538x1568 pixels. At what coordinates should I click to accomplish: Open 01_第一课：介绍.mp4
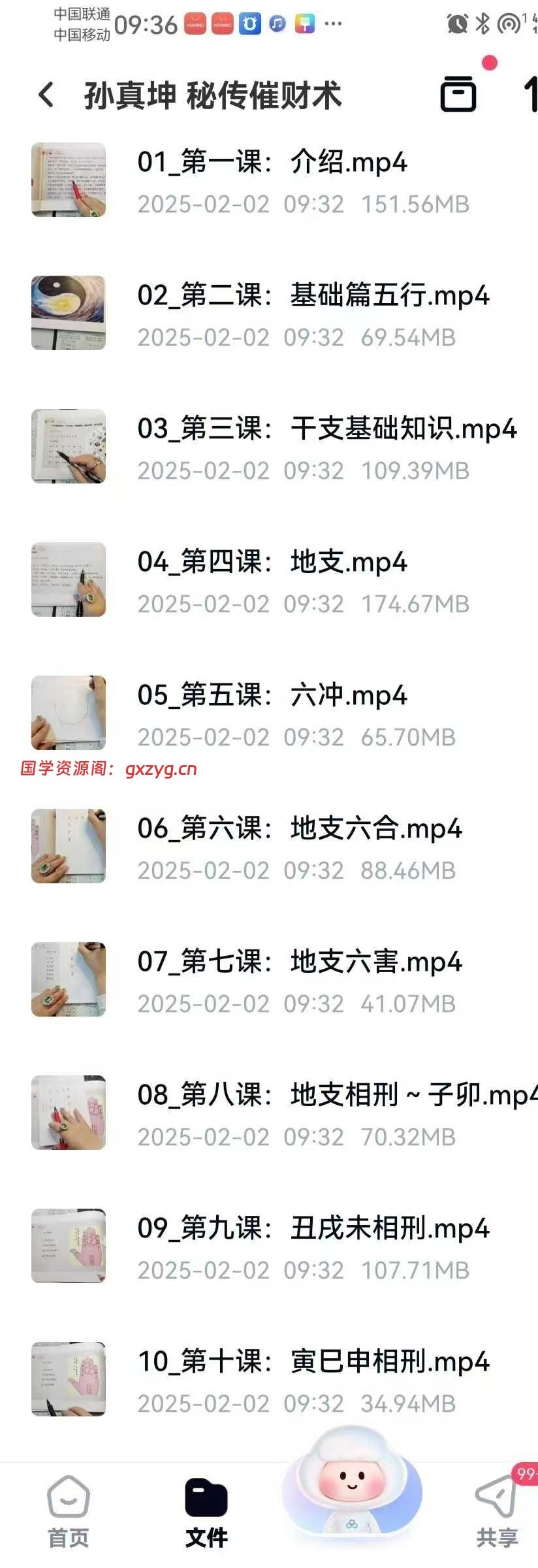click(272, 163)
